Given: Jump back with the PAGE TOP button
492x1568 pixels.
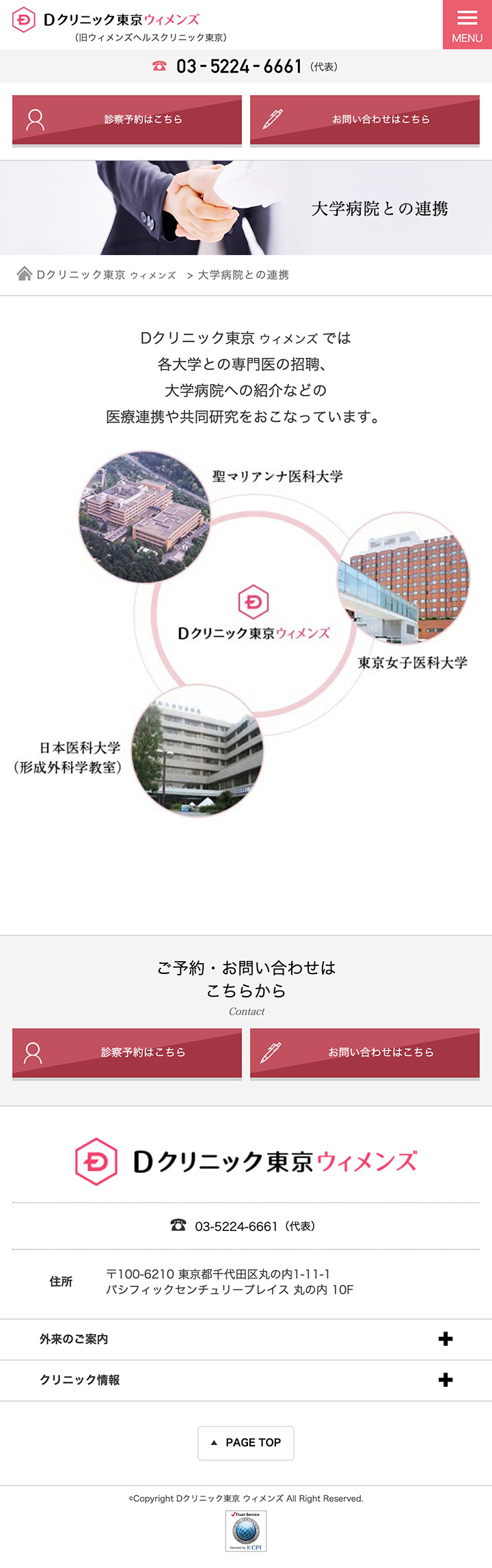Looking at the screenshot, I should [x=246, y=1443].
